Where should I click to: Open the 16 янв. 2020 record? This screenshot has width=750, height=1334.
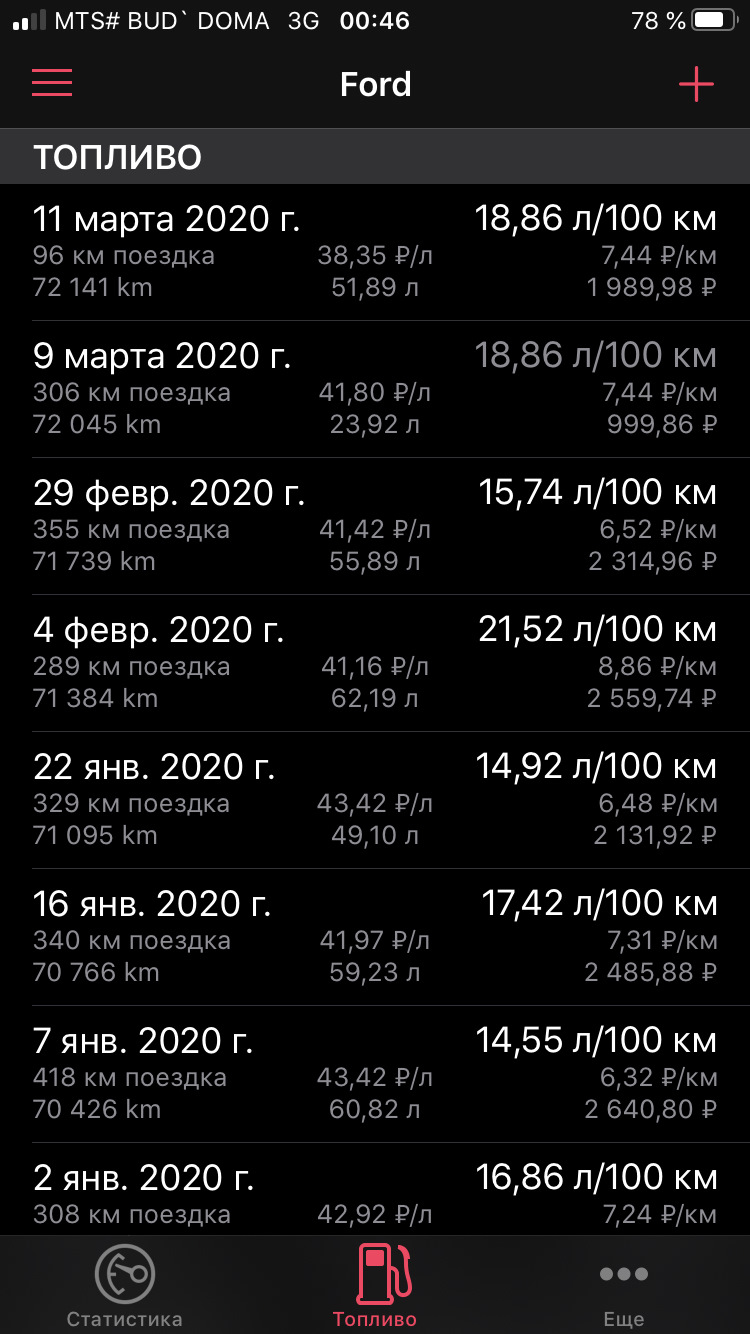[x=375, y=937]
